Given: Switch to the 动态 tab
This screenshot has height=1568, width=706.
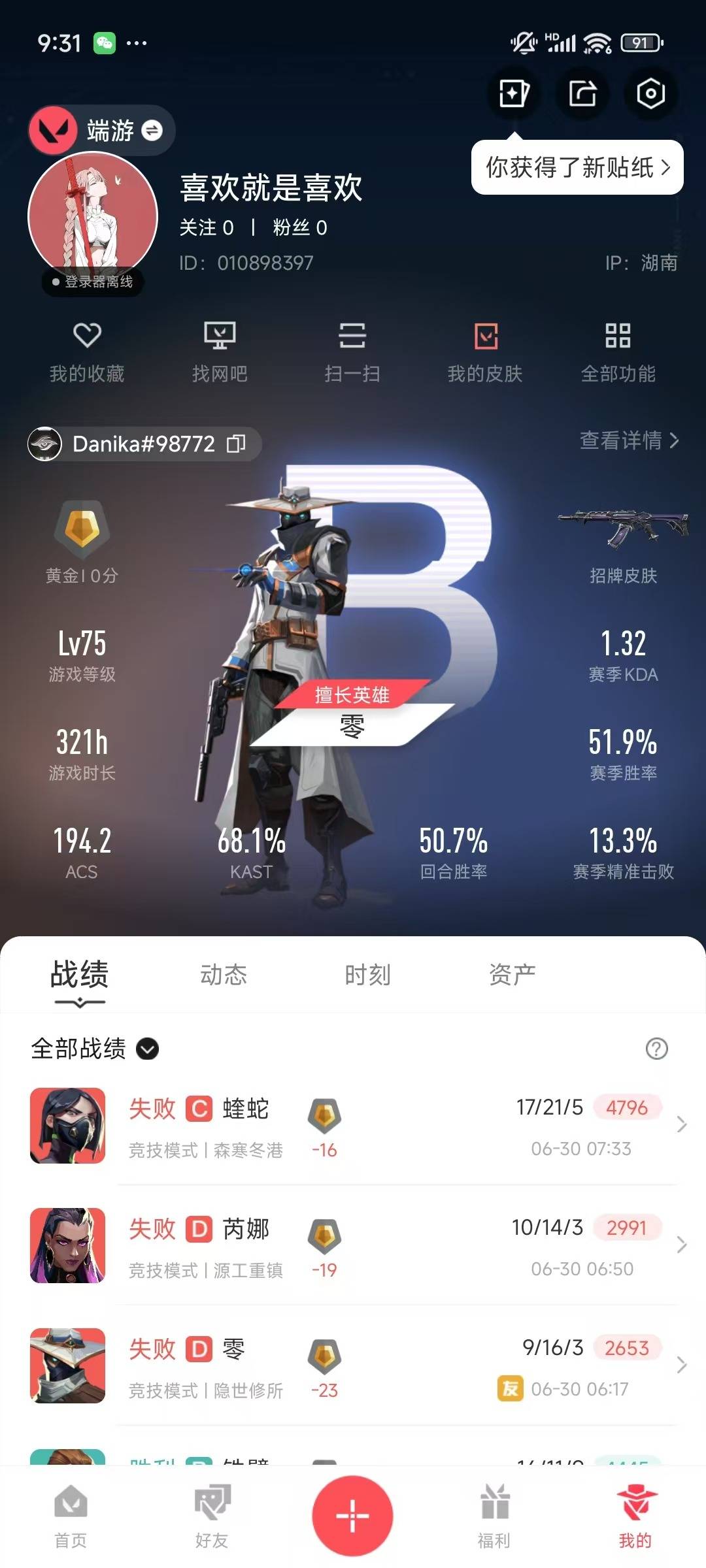Looking at the screenshot, I should pyautogui.click(x=224, y=975).
